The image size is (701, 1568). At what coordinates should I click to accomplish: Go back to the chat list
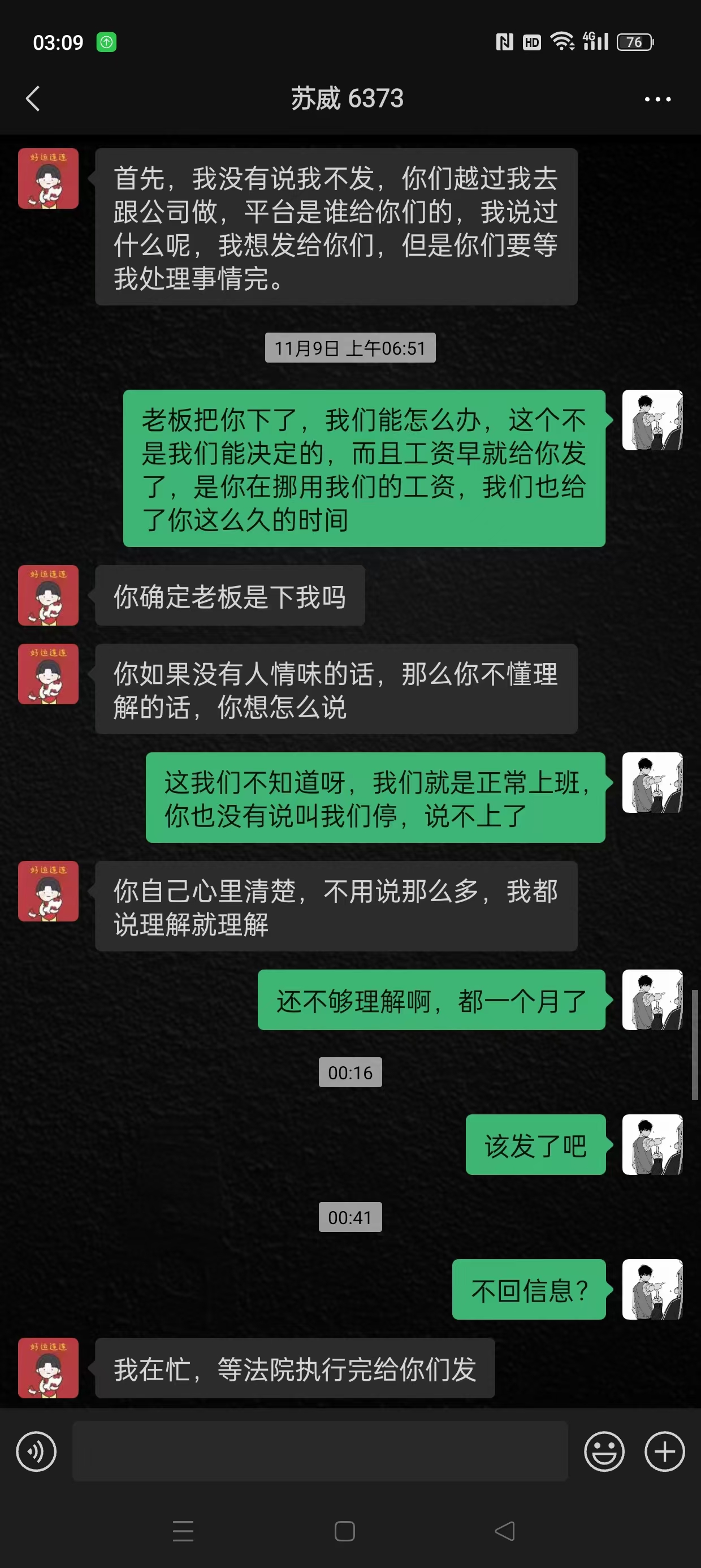(33, 98)
